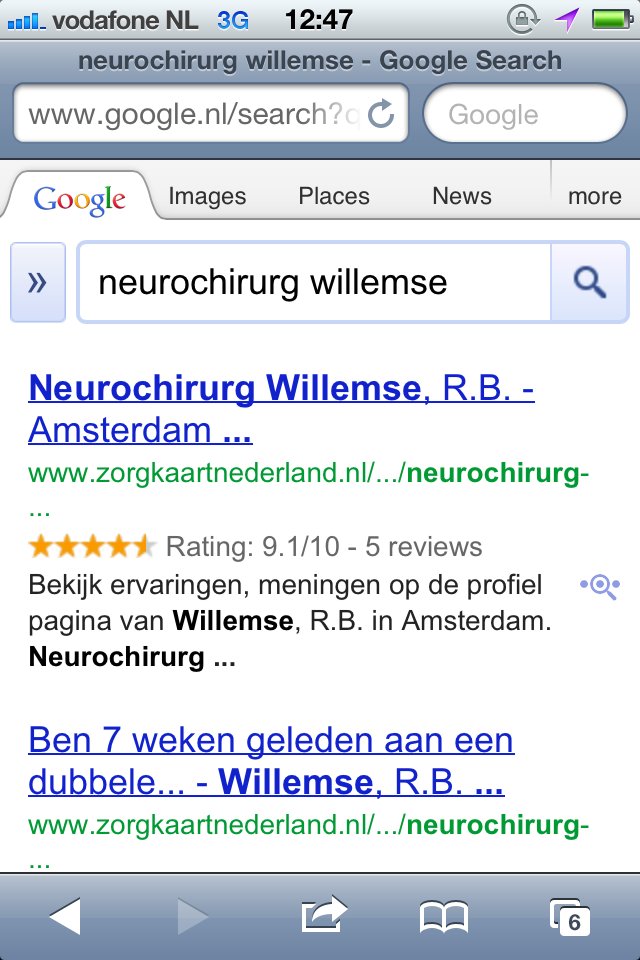640x960 pixels.
Task: Switch to the Places tab
Action: point(334,196)
